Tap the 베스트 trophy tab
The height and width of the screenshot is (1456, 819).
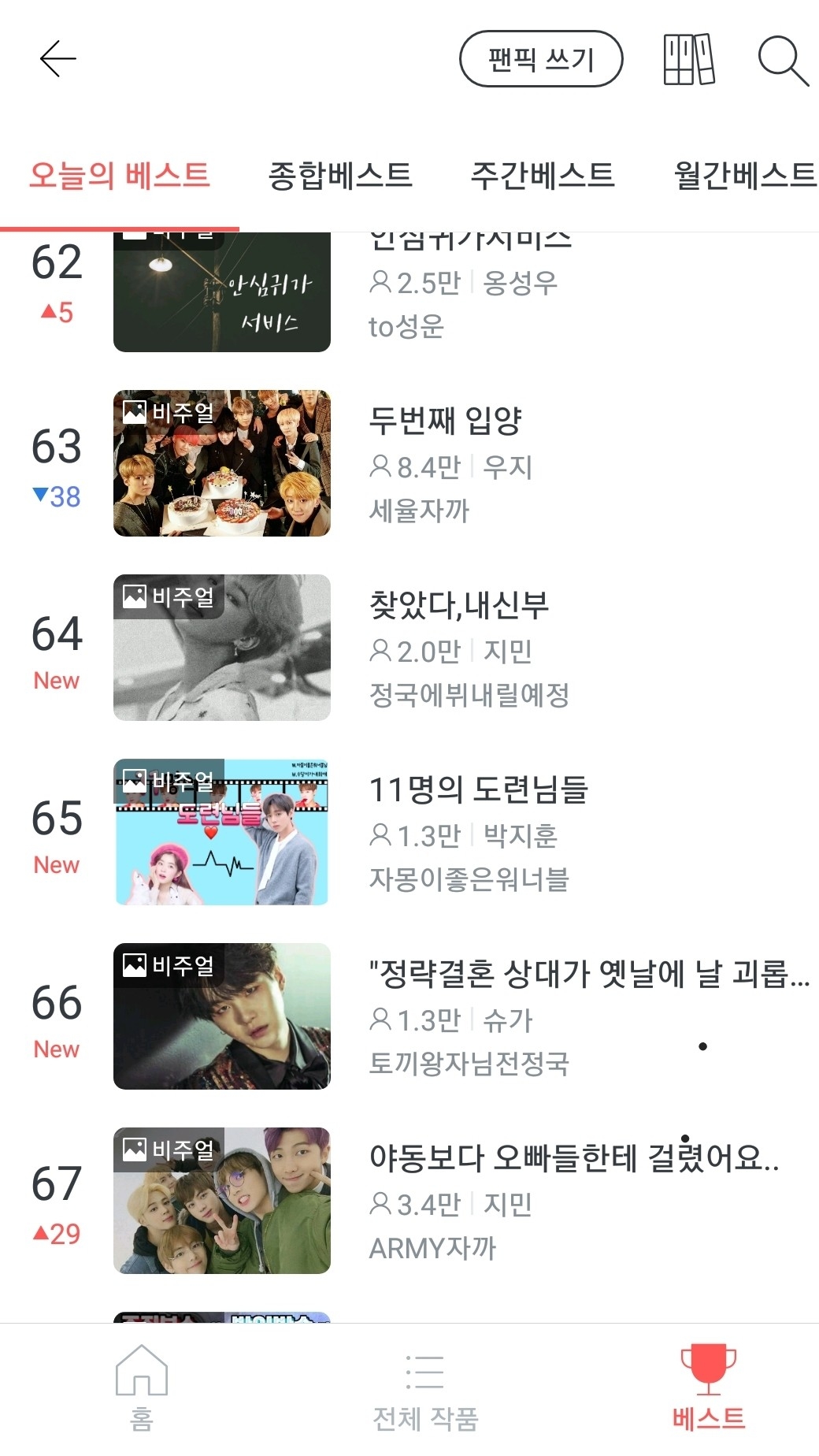pos(708,1388)
